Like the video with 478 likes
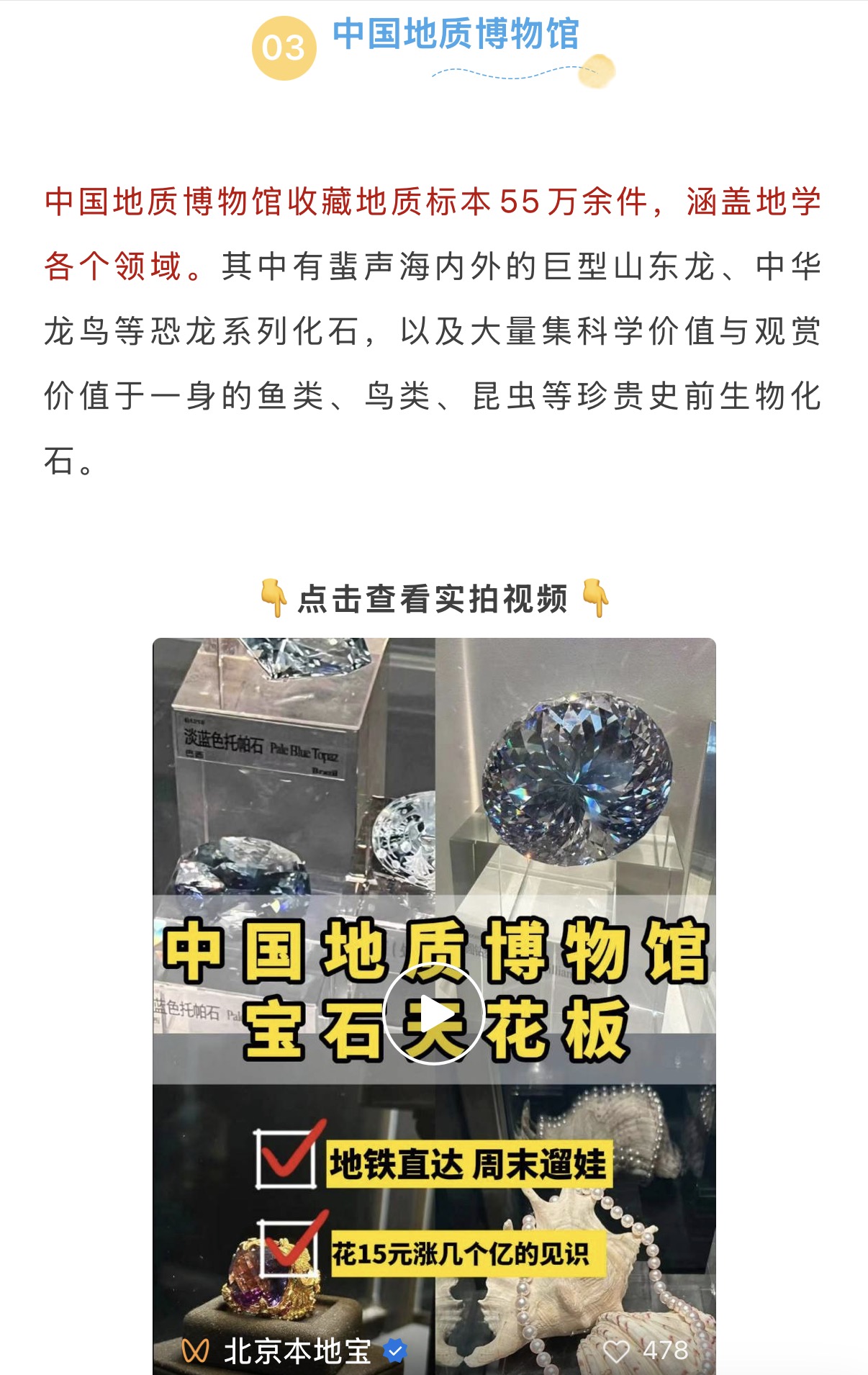The image size is (868, 1375). pos(616,1351)
